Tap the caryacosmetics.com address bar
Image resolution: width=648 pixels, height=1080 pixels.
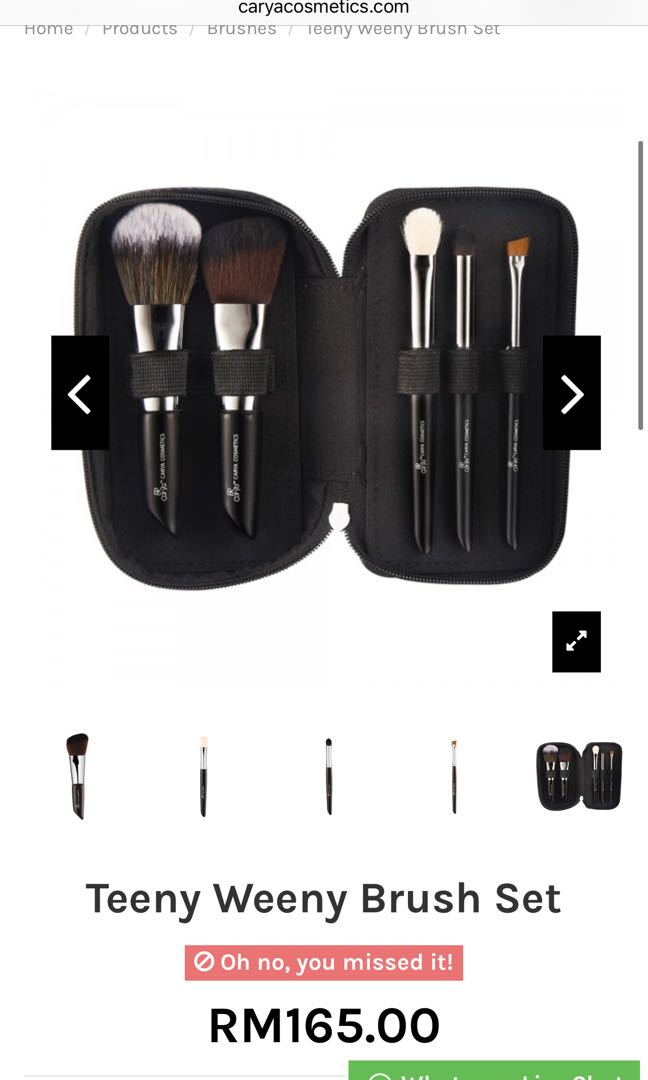tap(324, 8)
